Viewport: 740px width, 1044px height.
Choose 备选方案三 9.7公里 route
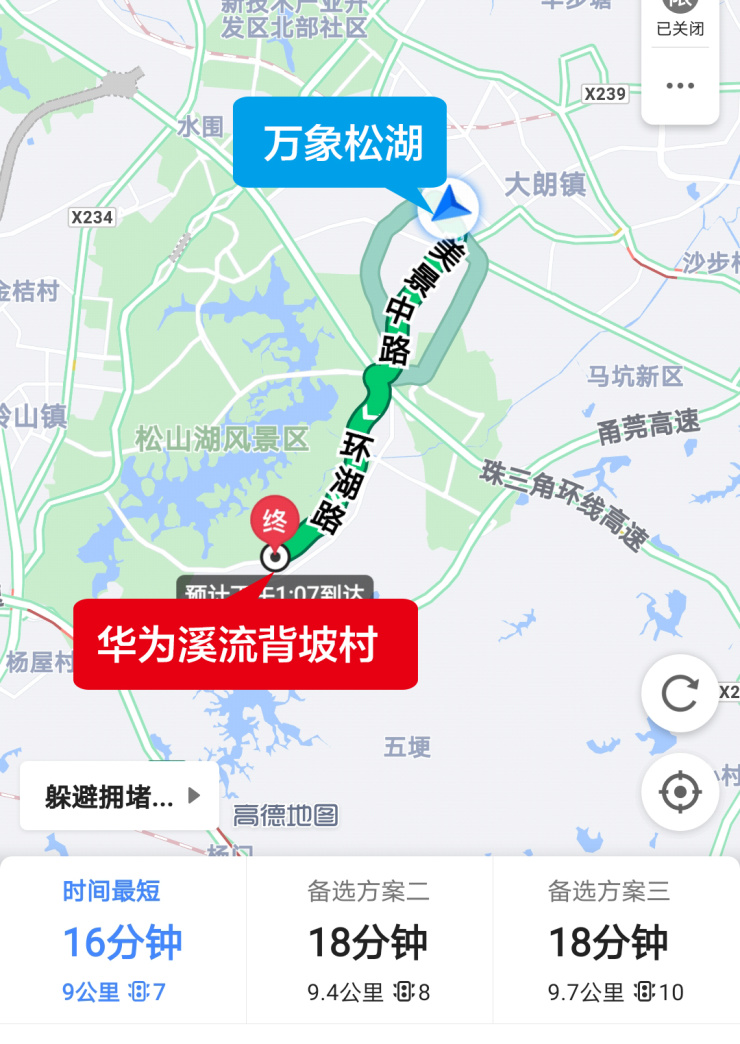615,941
